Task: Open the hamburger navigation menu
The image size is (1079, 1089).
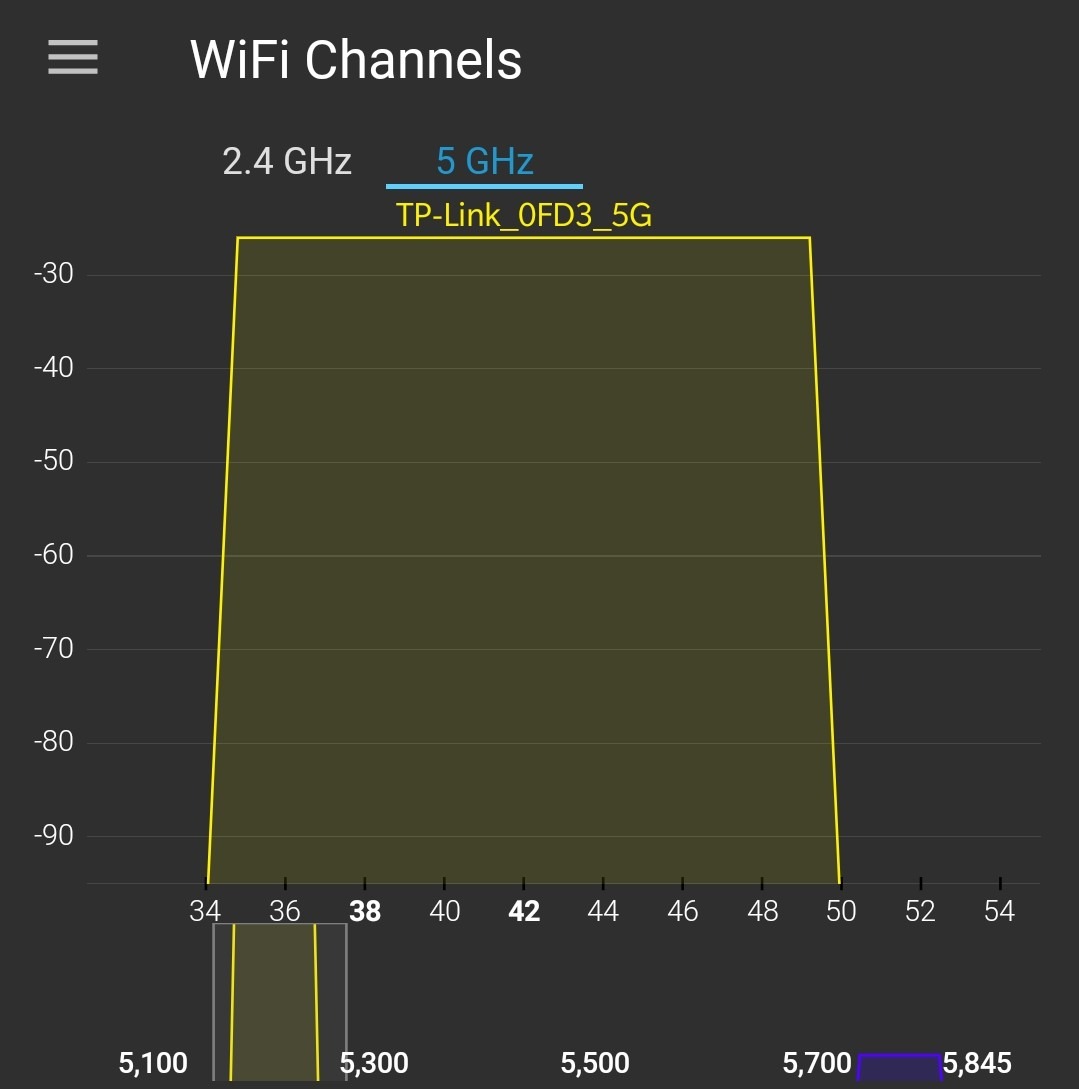Action: pyautogui.click(x=73, y=57)
